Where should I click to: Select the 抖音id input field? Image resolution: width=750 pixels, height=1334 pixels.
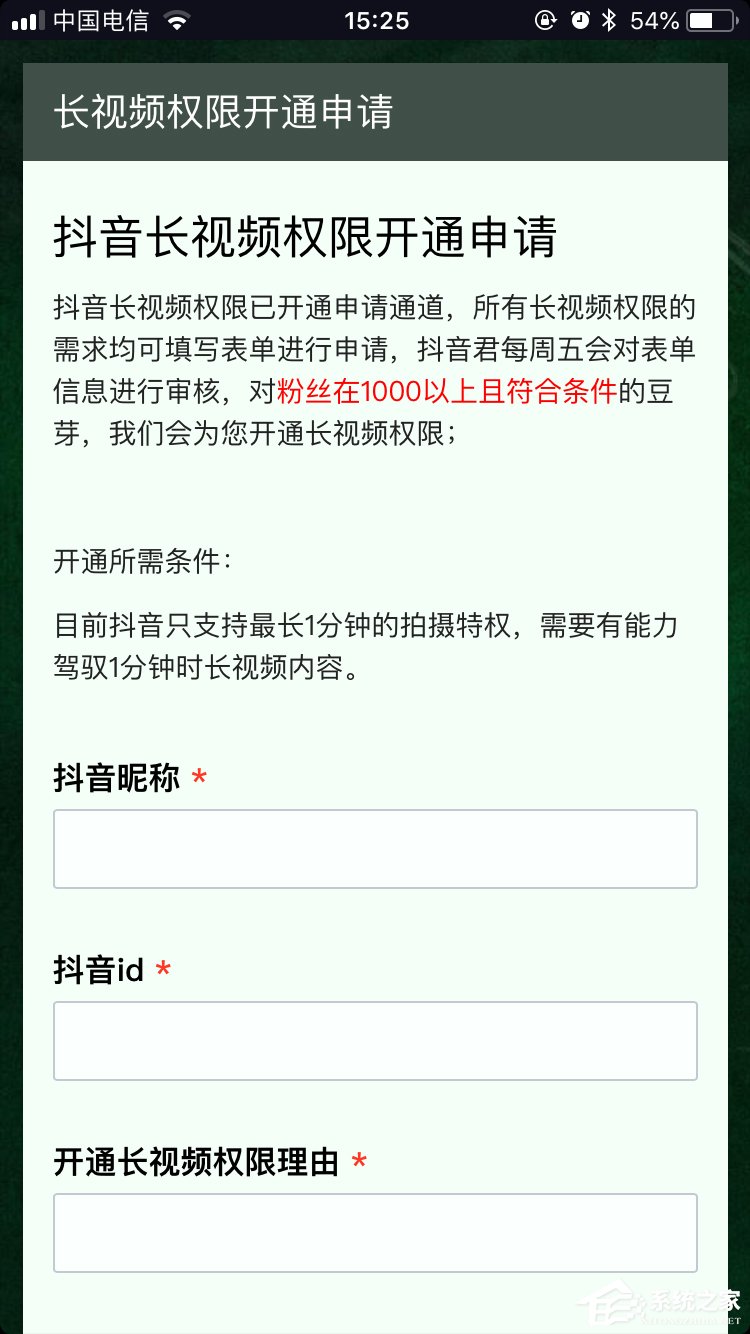coord(375,1040)
